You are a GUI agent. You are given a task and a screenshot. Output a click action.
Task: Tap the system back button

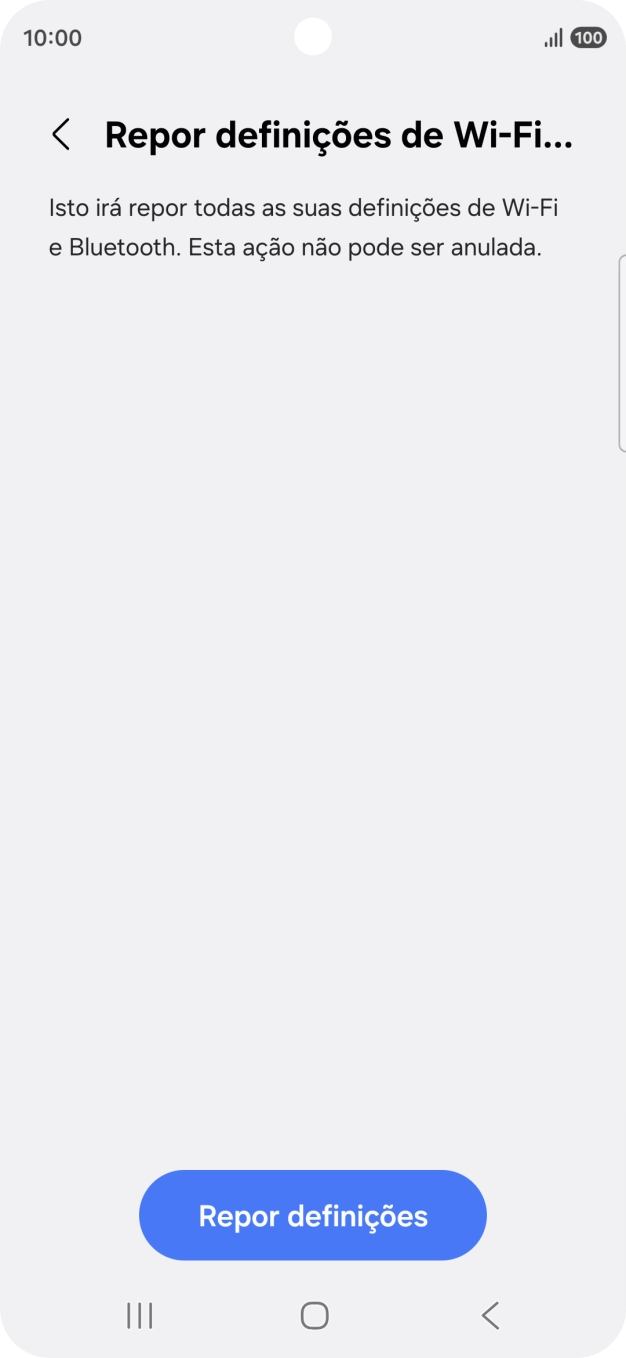pyautogui.click(x=489, y=1315)
